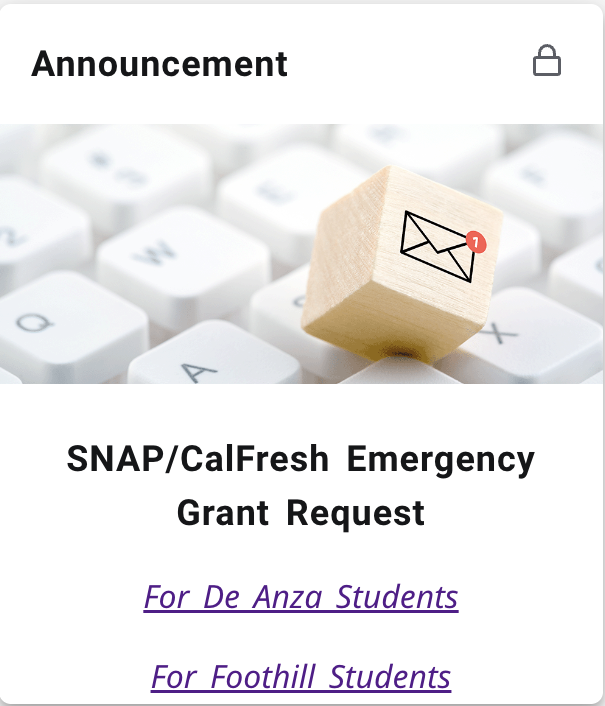
Task: Tap the lock icon on Announcement card
Action: tap(546, 62)
